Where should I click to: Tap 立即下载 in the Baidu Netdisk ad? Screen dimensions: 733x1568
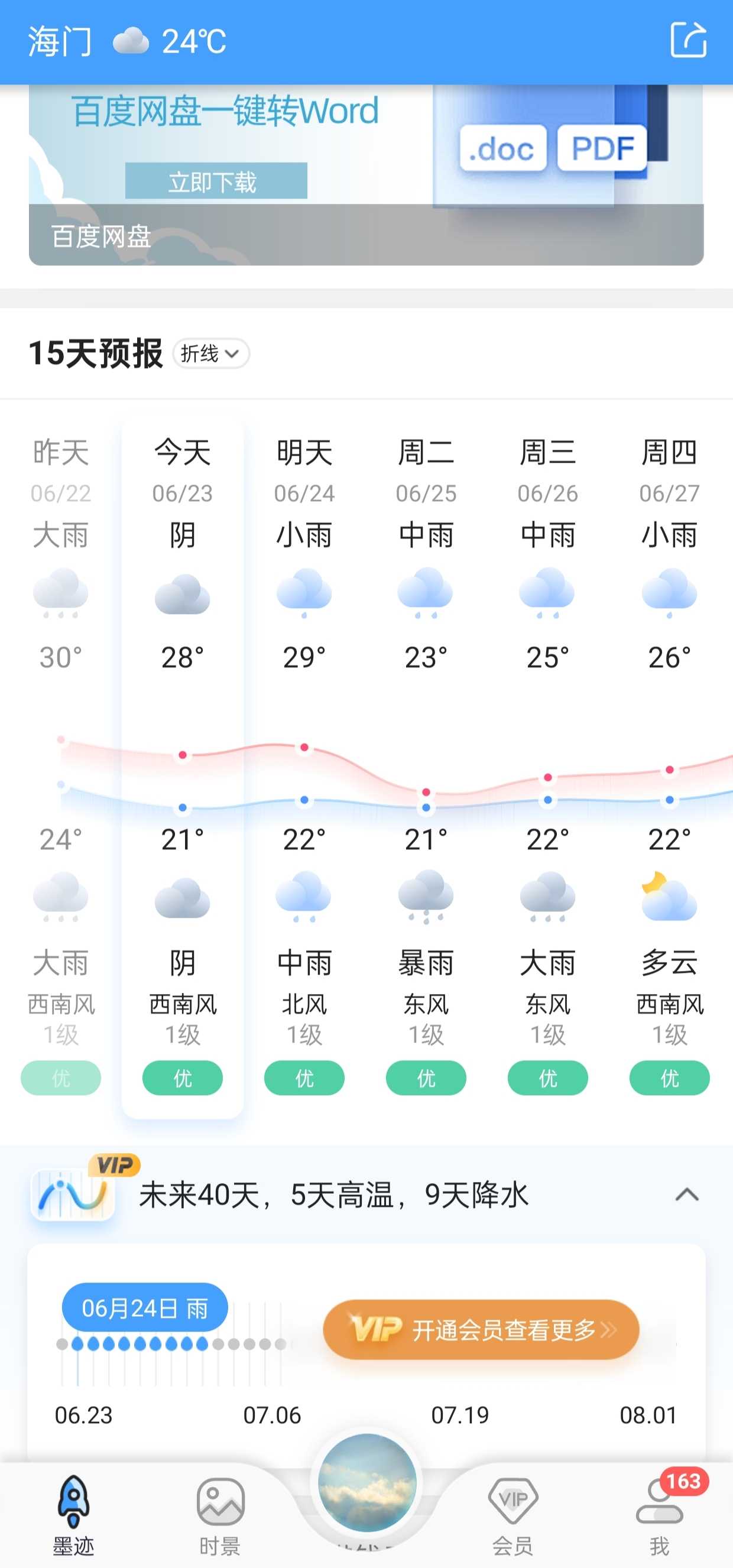216,181
